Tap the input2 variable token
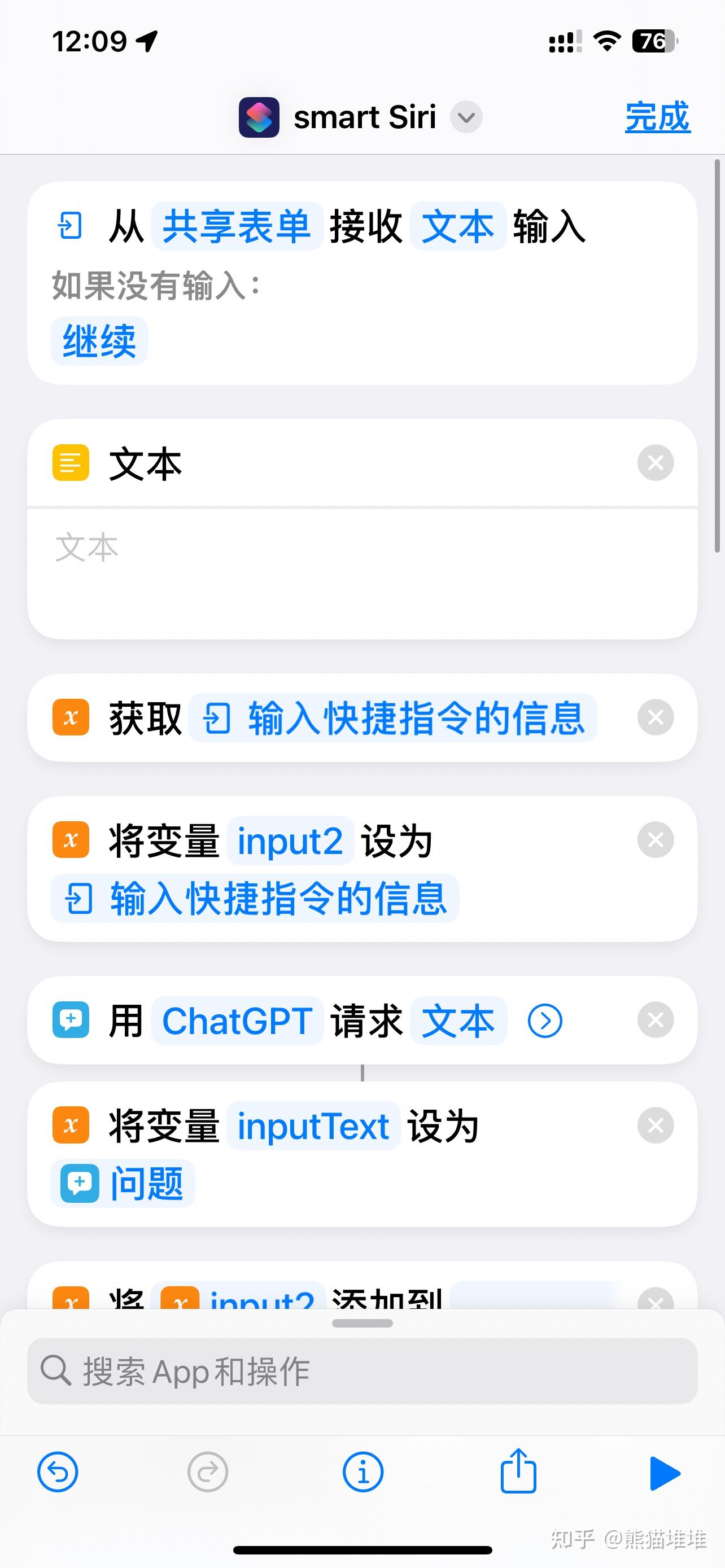 pyautogui.click(x=290, y=840)
